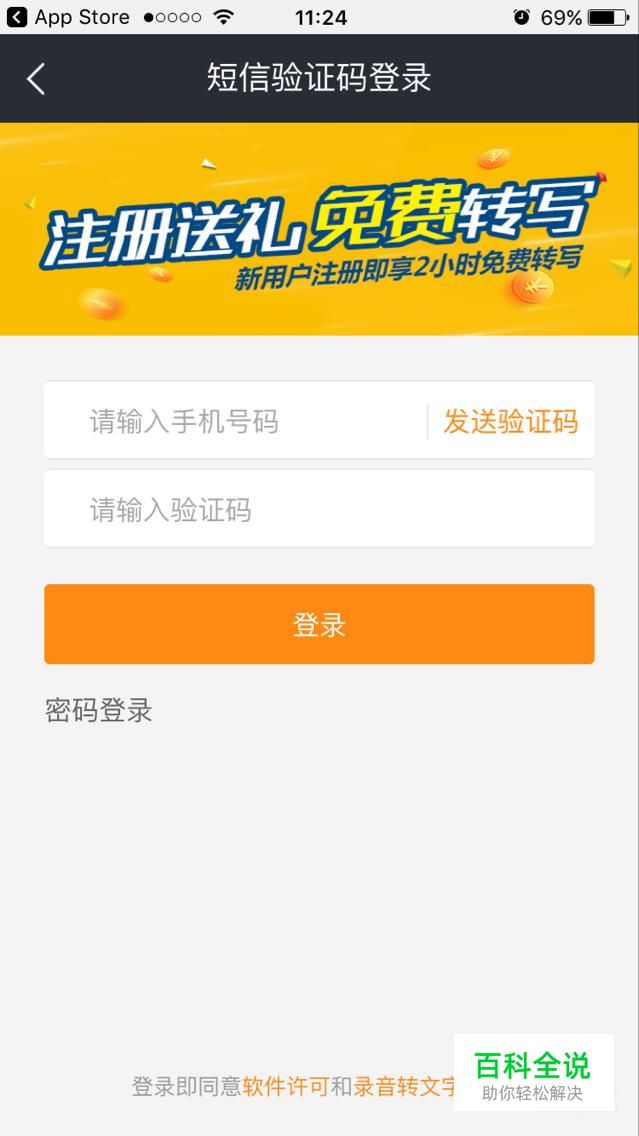Open the 录音转文字 terms link
The height and width of the screenshot is (1136, 639).
pos(404,1087)
